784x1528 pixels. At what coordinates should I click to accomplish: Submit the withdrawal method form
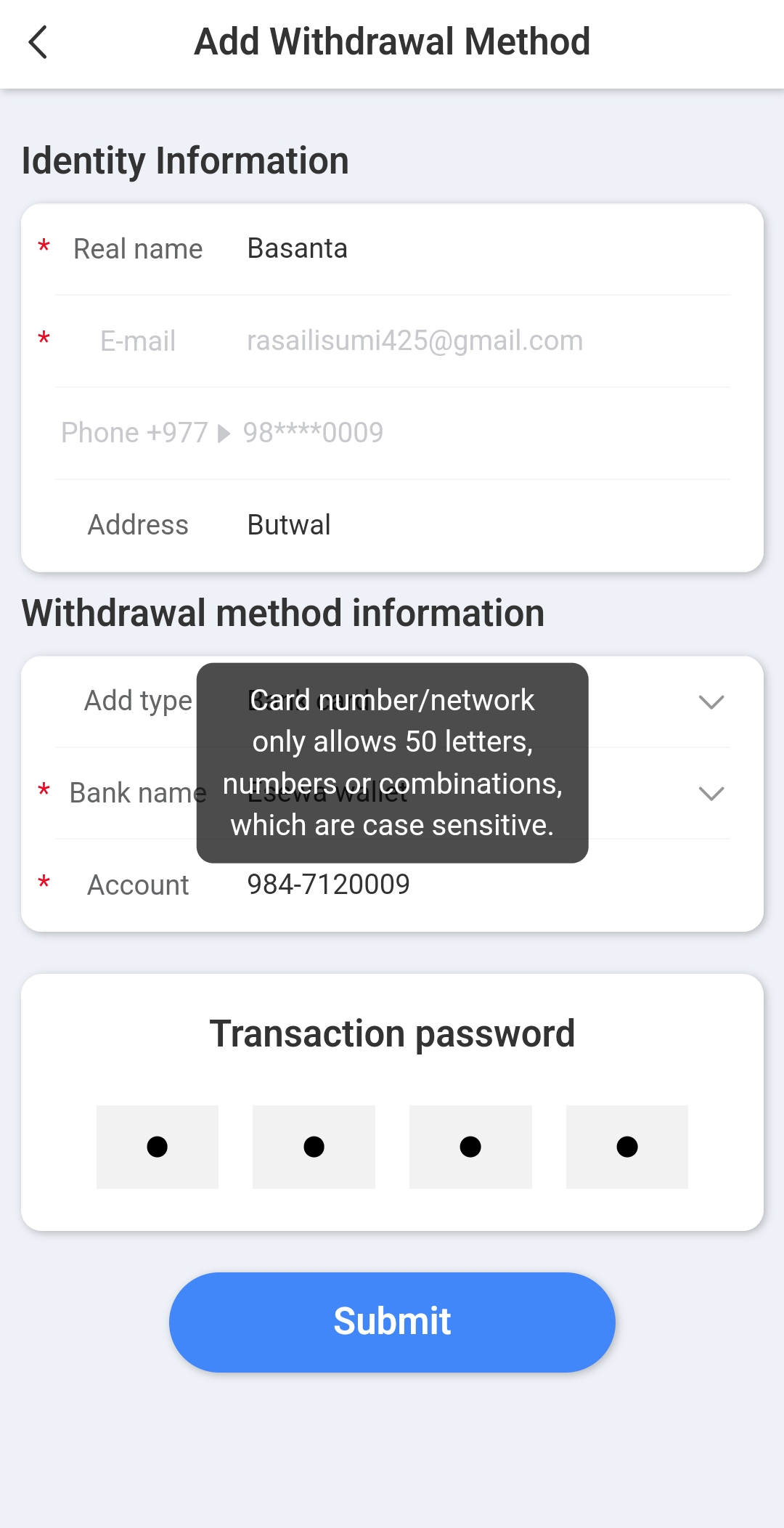tap(392, 1322)
